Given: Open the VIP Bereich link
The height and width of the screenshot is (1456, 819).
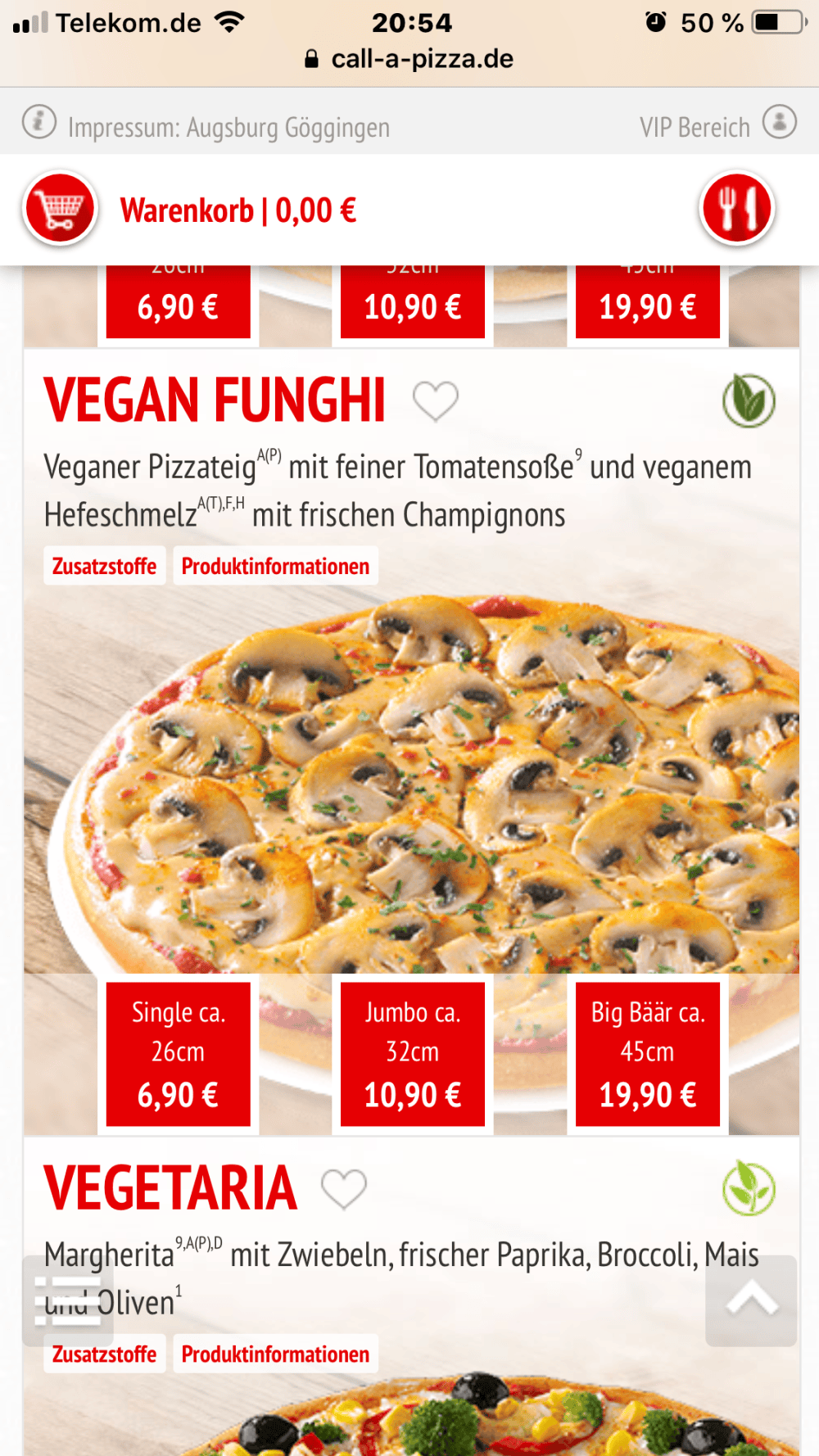Looking at the screenshot, I should (718, 125).
